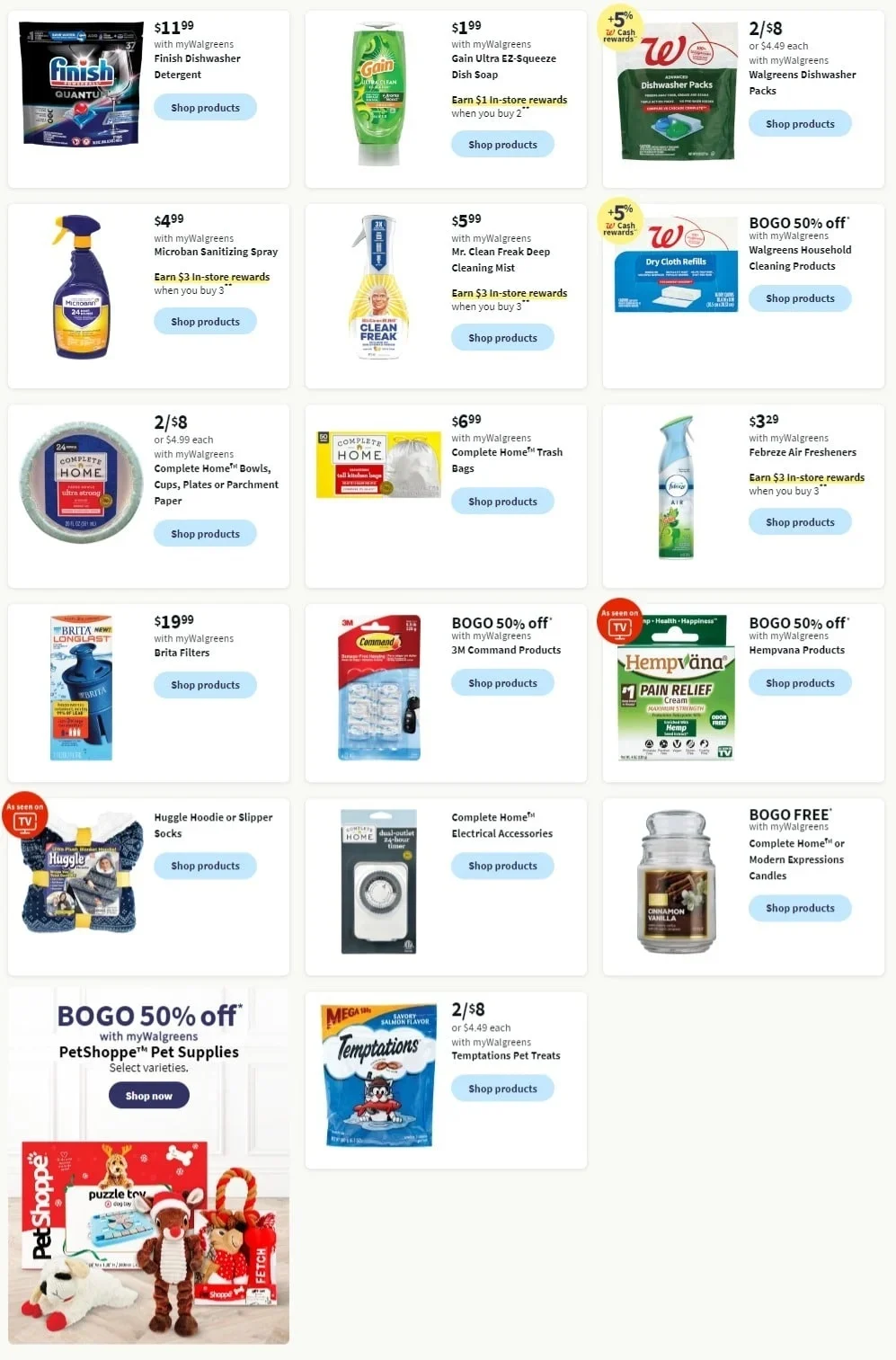896x1360 pixels.
Task: Shop Complete Home Bowls, Cups, Plates
Action: click(205, 534)
